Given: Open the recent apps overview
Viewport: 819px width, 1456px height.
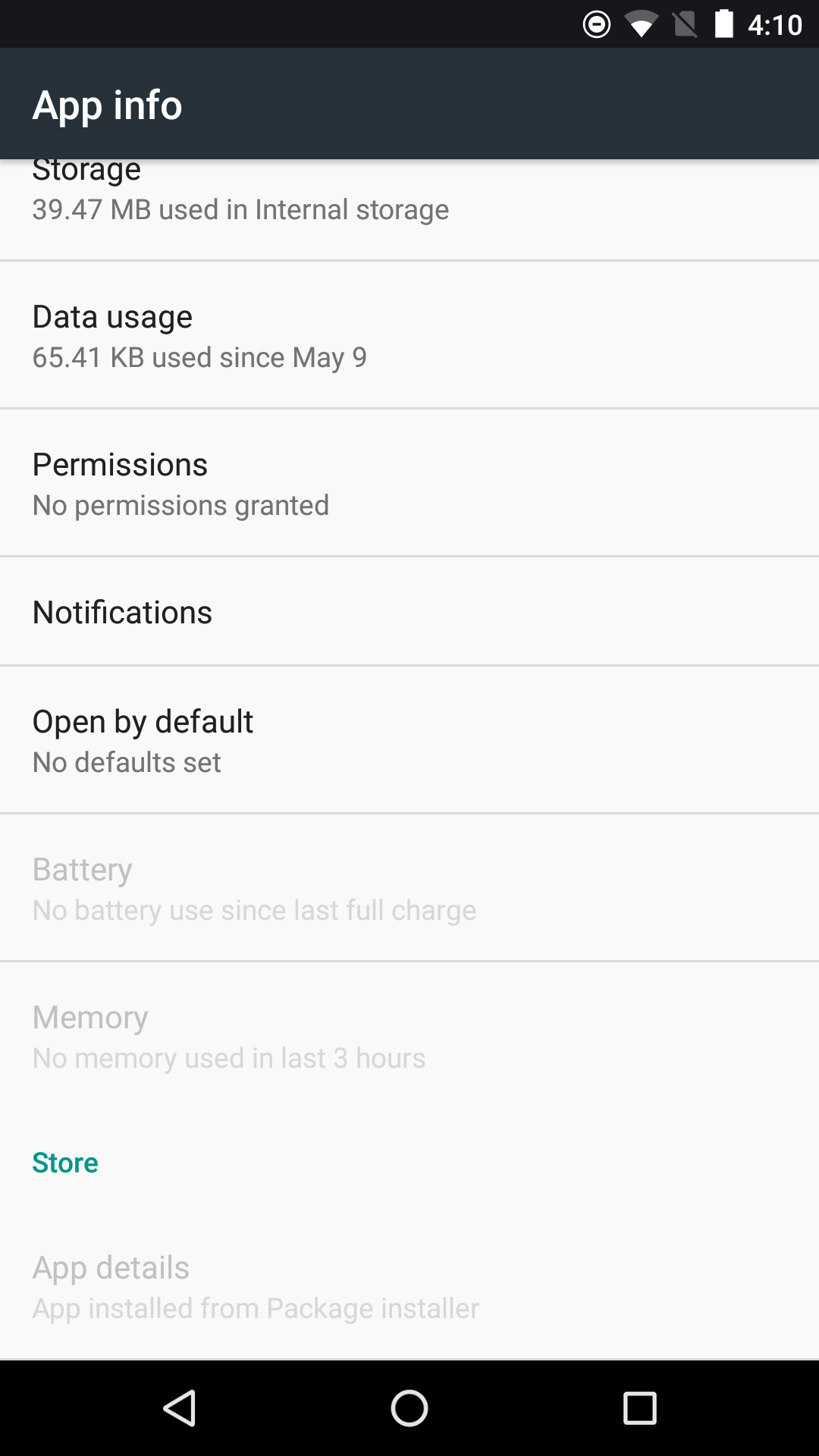Looking at the screenshot, I should click(x=639, y=1408).
